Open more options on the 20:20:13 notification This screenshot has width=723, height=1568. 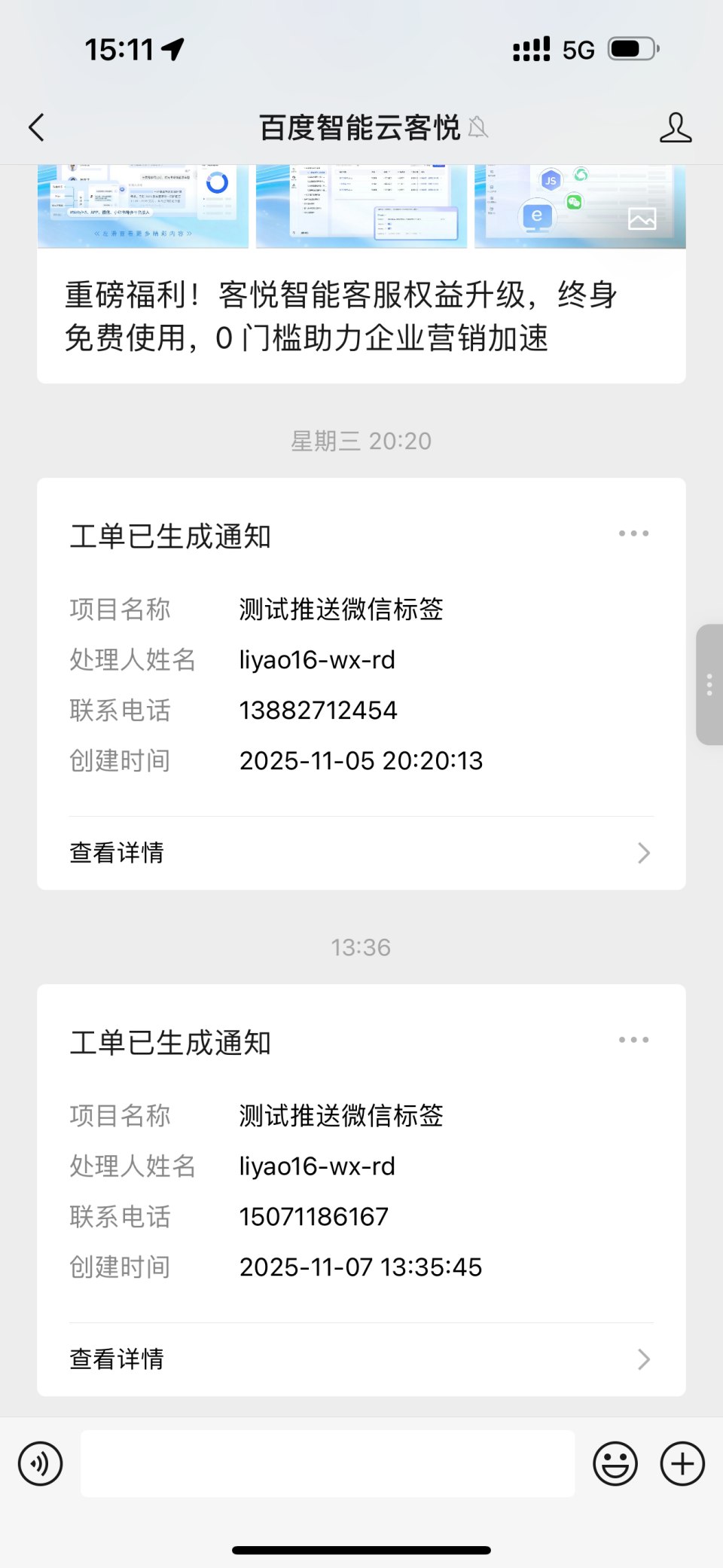tap(633, 533)
